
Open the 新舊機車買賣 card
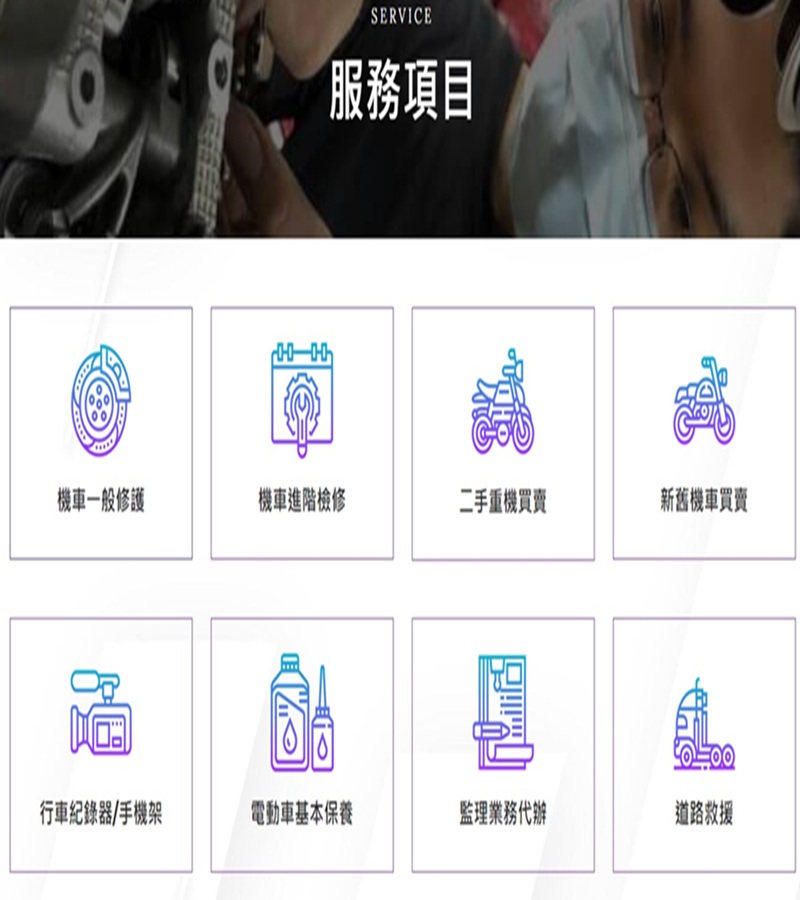(704, 433)
